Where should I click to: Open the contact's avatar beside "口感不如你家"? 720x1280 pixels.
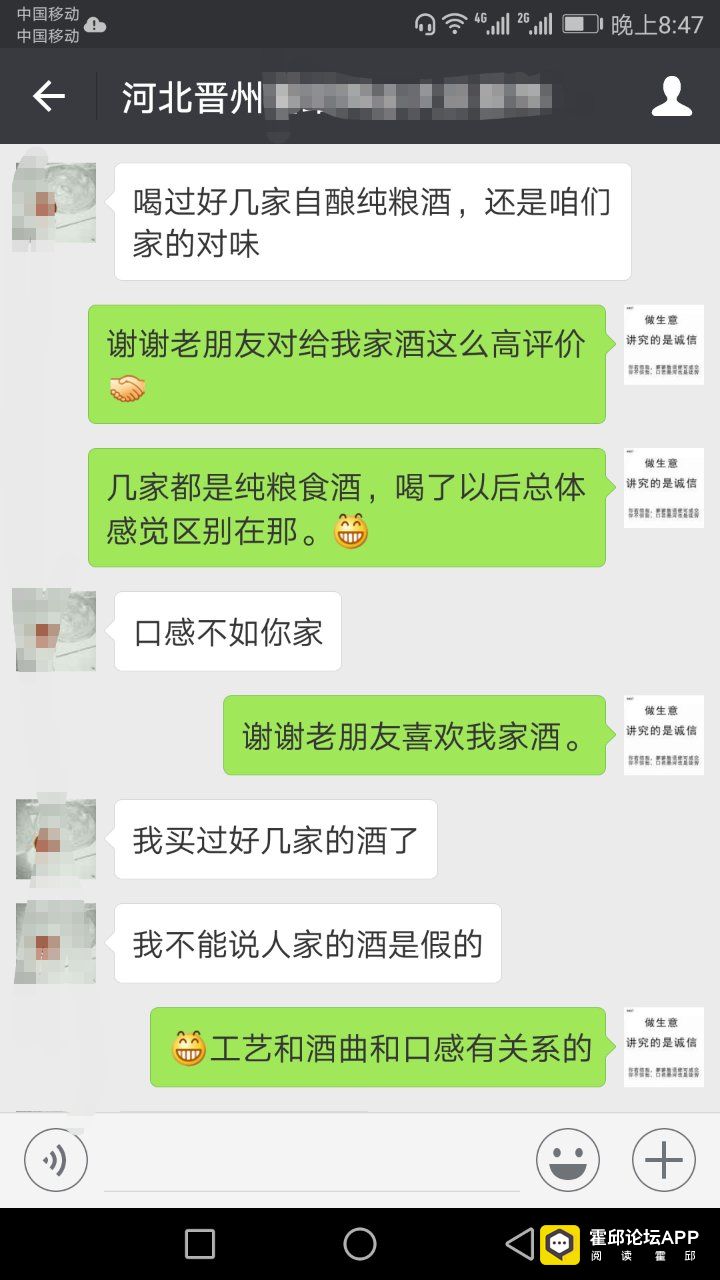coord(55,631)
